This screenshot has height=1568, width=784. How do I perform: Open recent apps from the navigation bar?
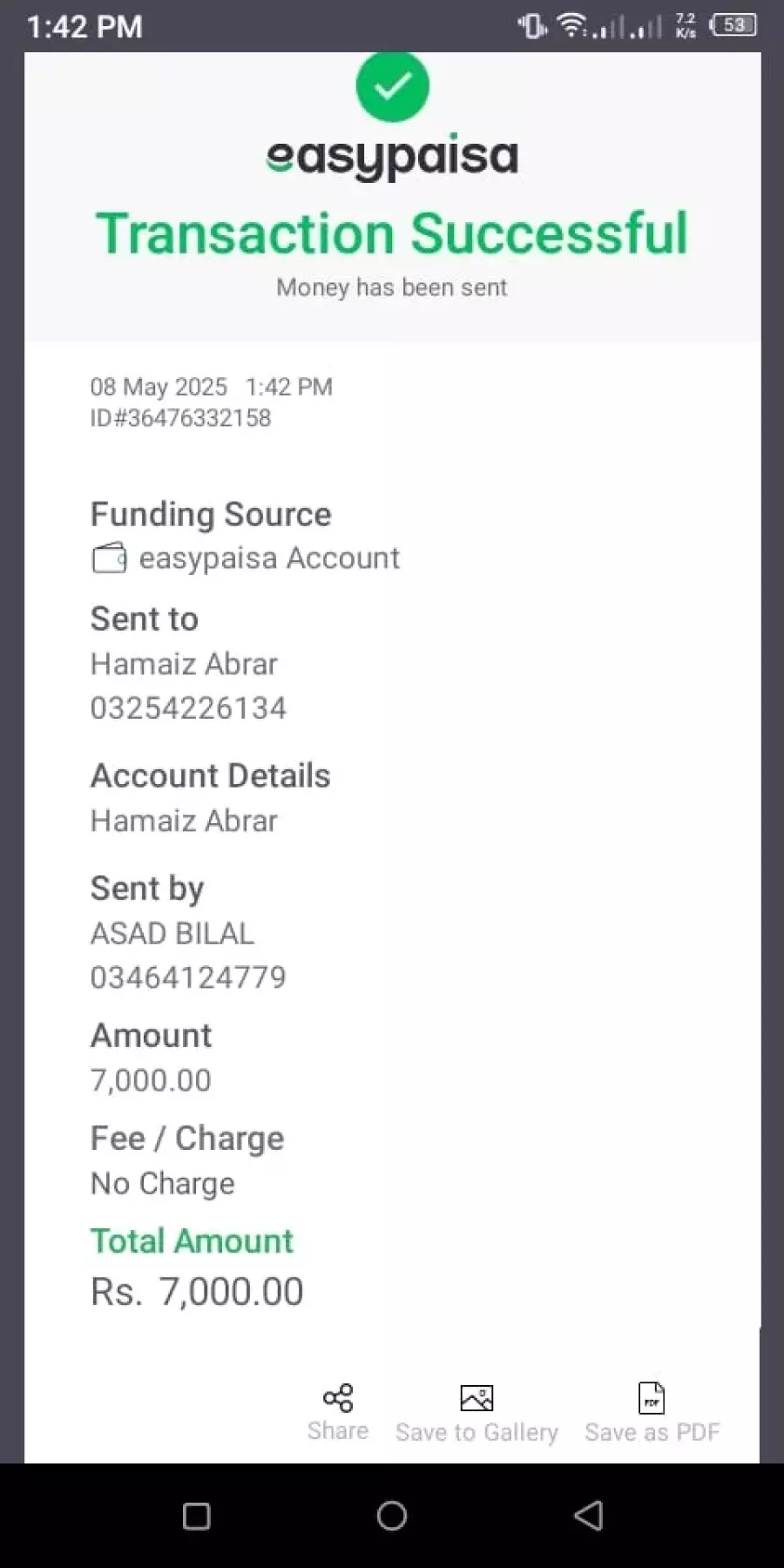196,1517
